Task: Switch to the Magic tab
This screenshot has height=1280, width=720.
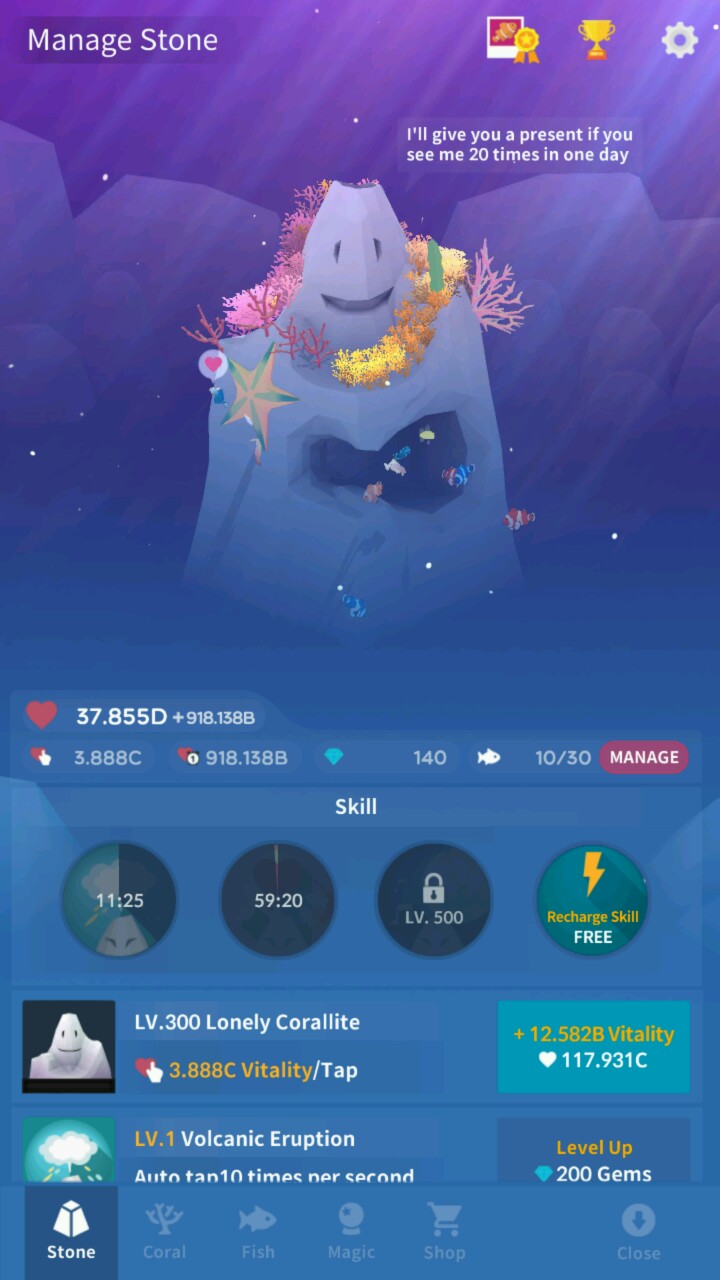Action: 351,1232
